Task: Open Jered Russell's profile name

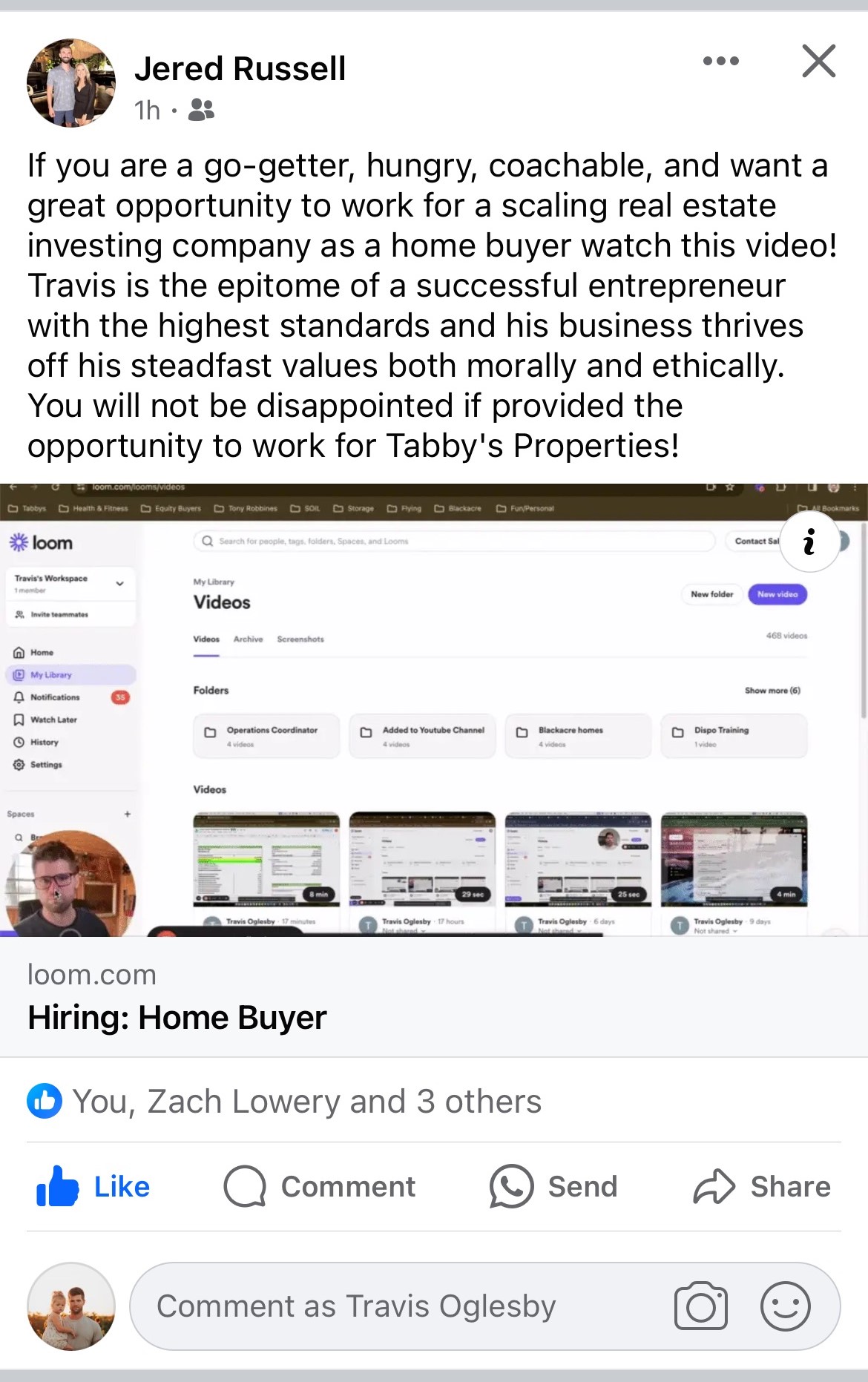Action: (240, 69)
